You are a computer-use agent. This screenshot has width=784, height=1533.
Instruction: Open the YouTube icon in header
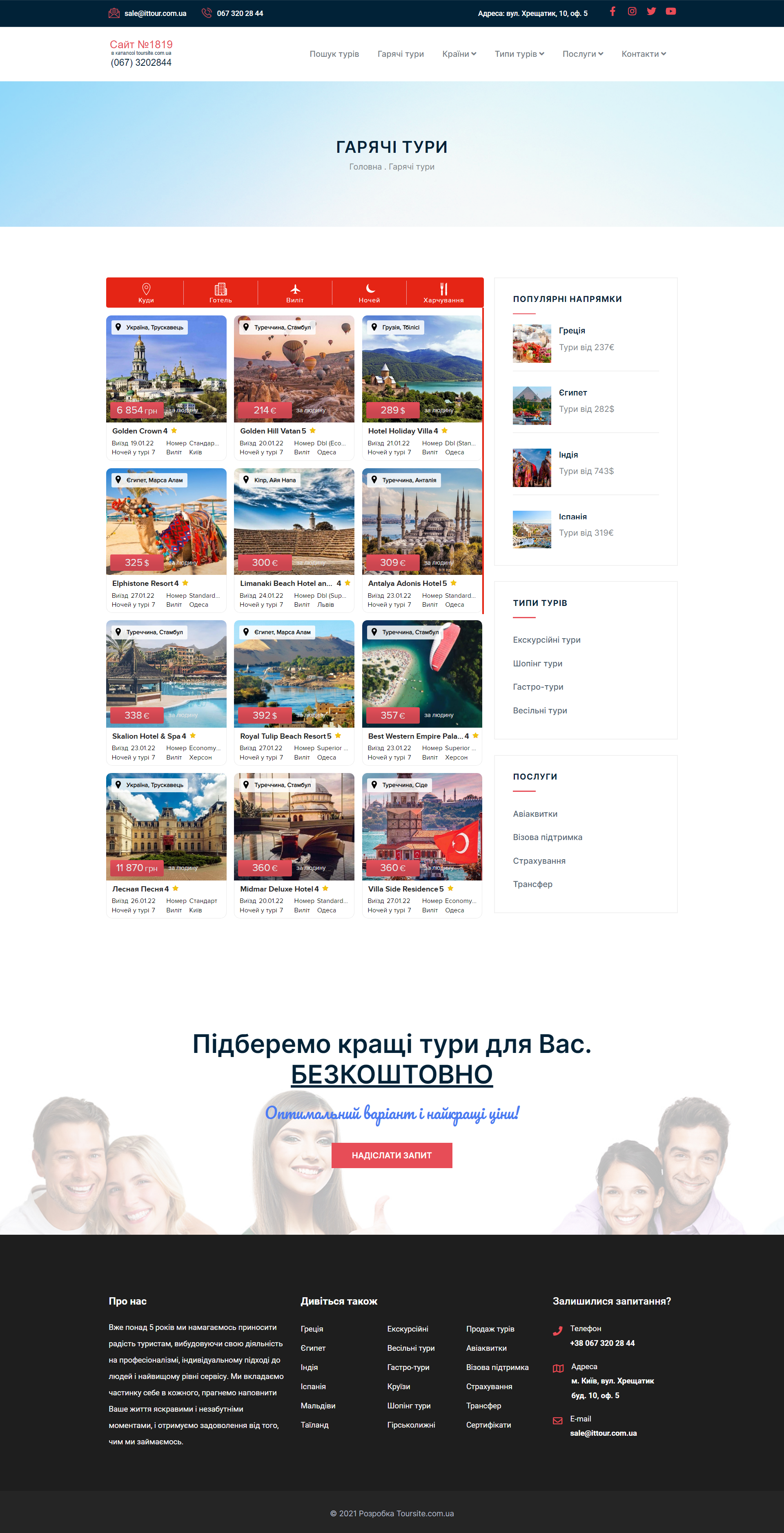[670, 11]
